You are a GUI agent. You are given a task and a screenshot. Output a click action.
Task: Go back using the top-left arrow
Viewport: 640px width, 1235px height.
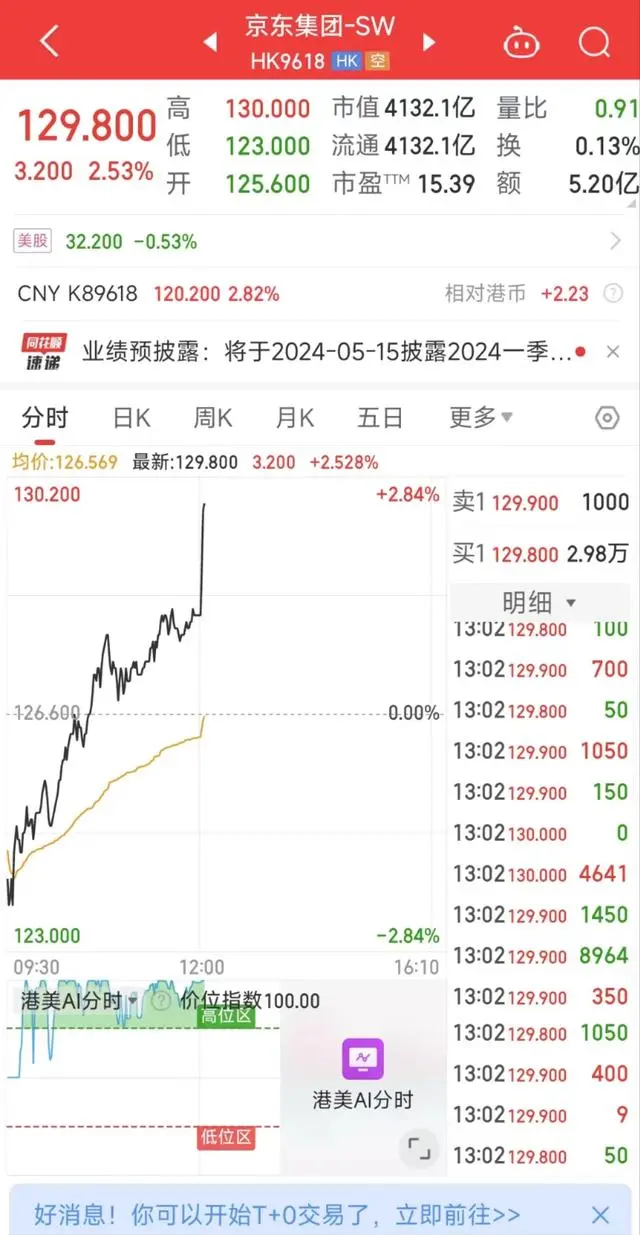[49, 41]
